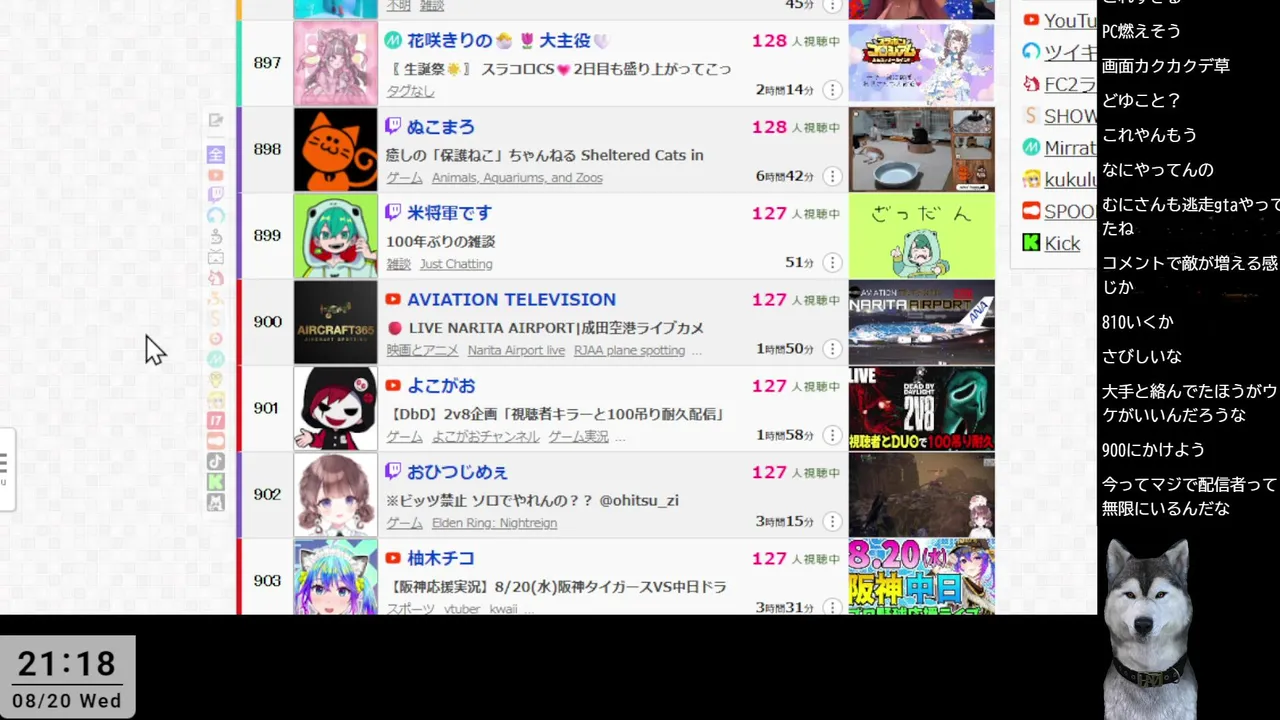The height and width of the screenshot is (720, 1280).
Task: Open 米将軍です's channel link
Action: click(450, 213)
